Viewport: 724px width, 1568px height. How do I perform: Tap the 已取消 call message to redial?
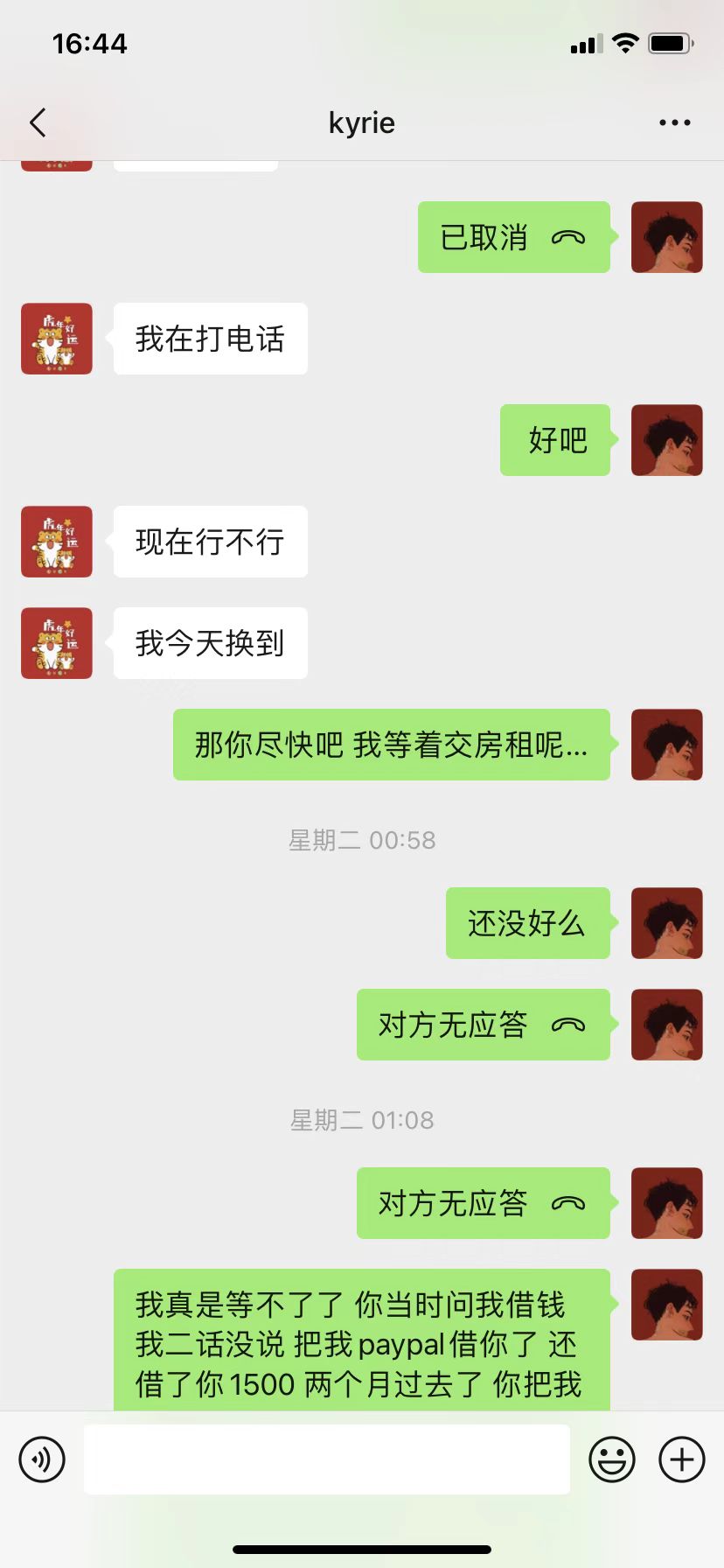coord(513,237)
